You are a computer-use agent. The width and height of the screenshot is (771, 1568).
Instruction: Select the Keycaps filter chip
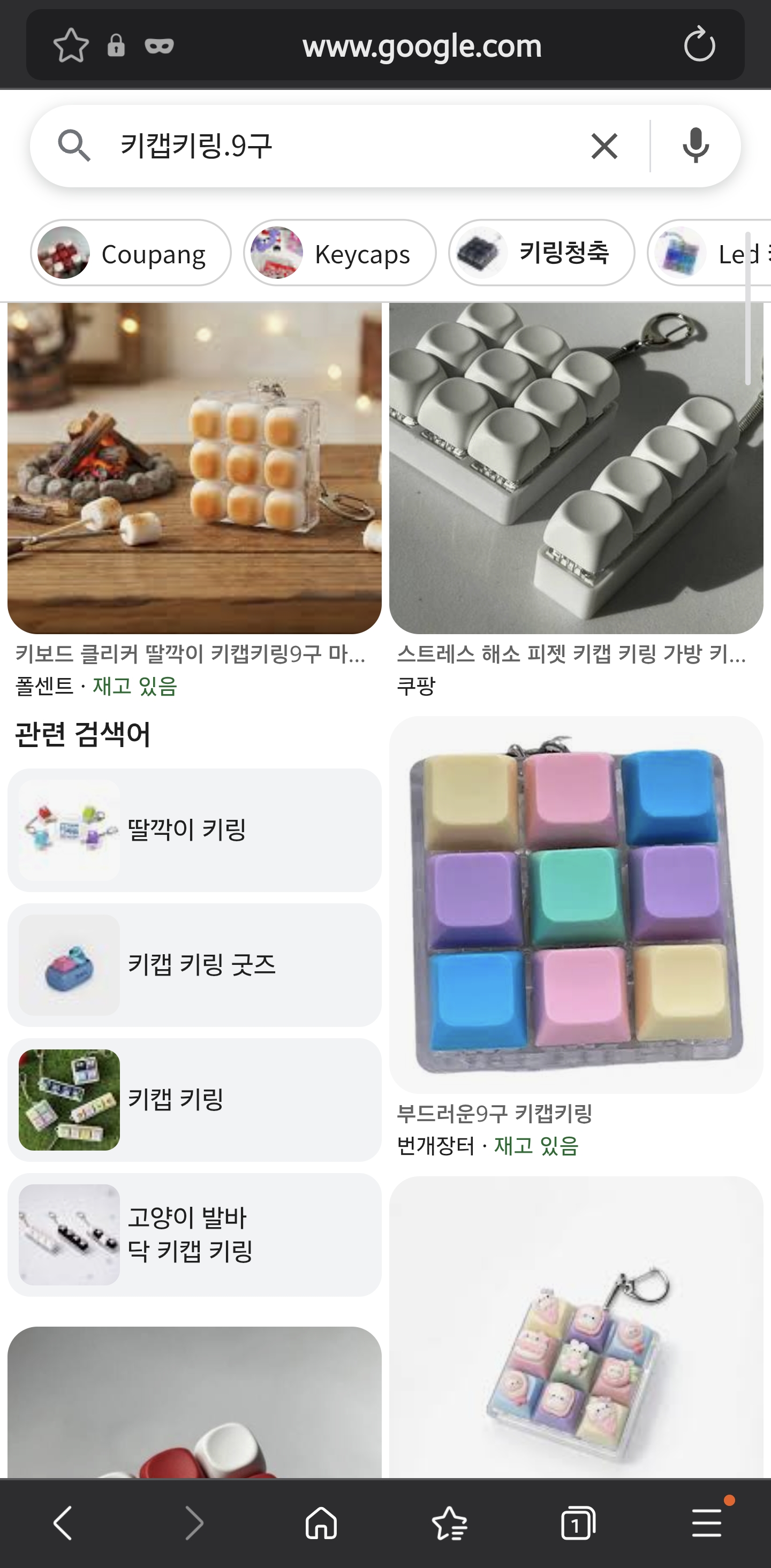(x=340, y=253)
